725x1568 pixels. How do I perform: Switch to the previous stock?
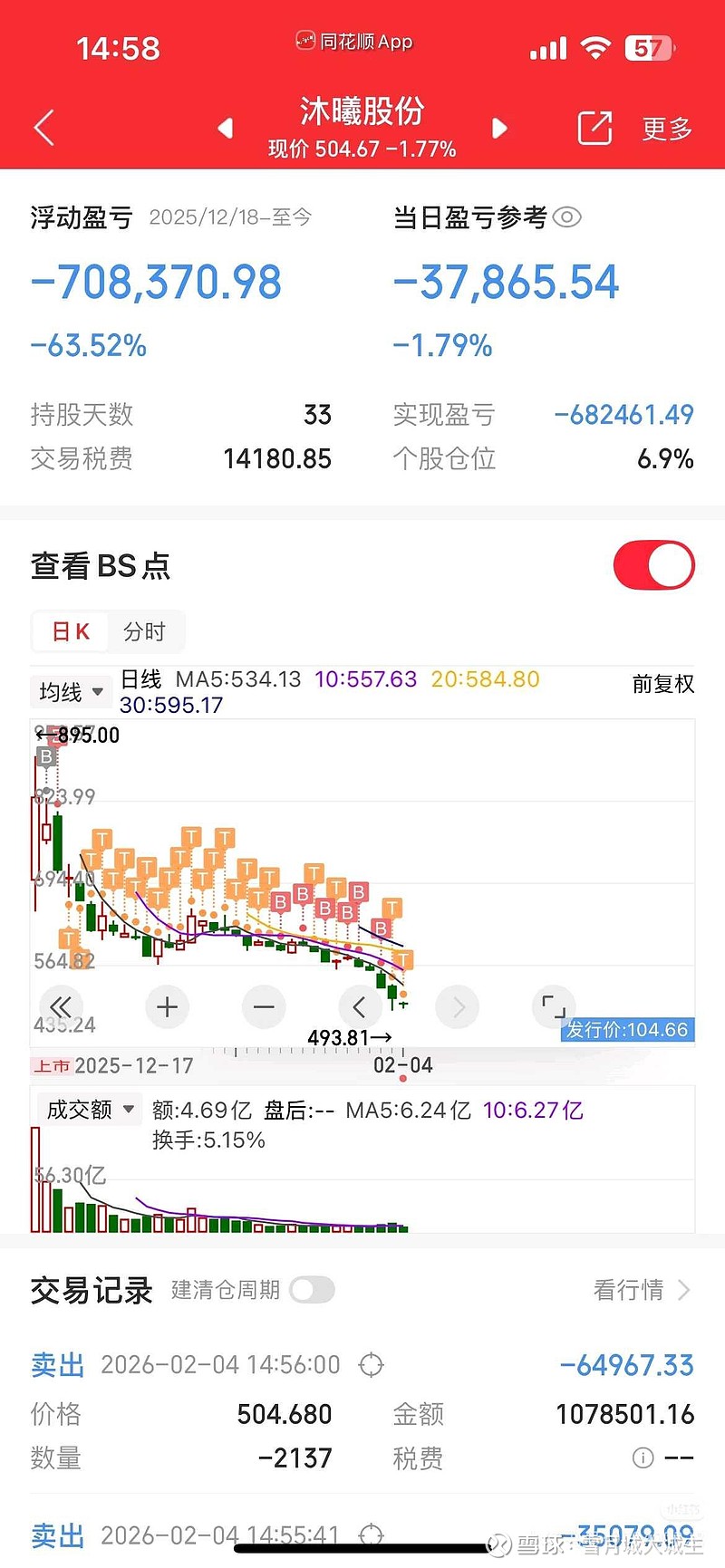pyautogui.click(x=226, y=129)
